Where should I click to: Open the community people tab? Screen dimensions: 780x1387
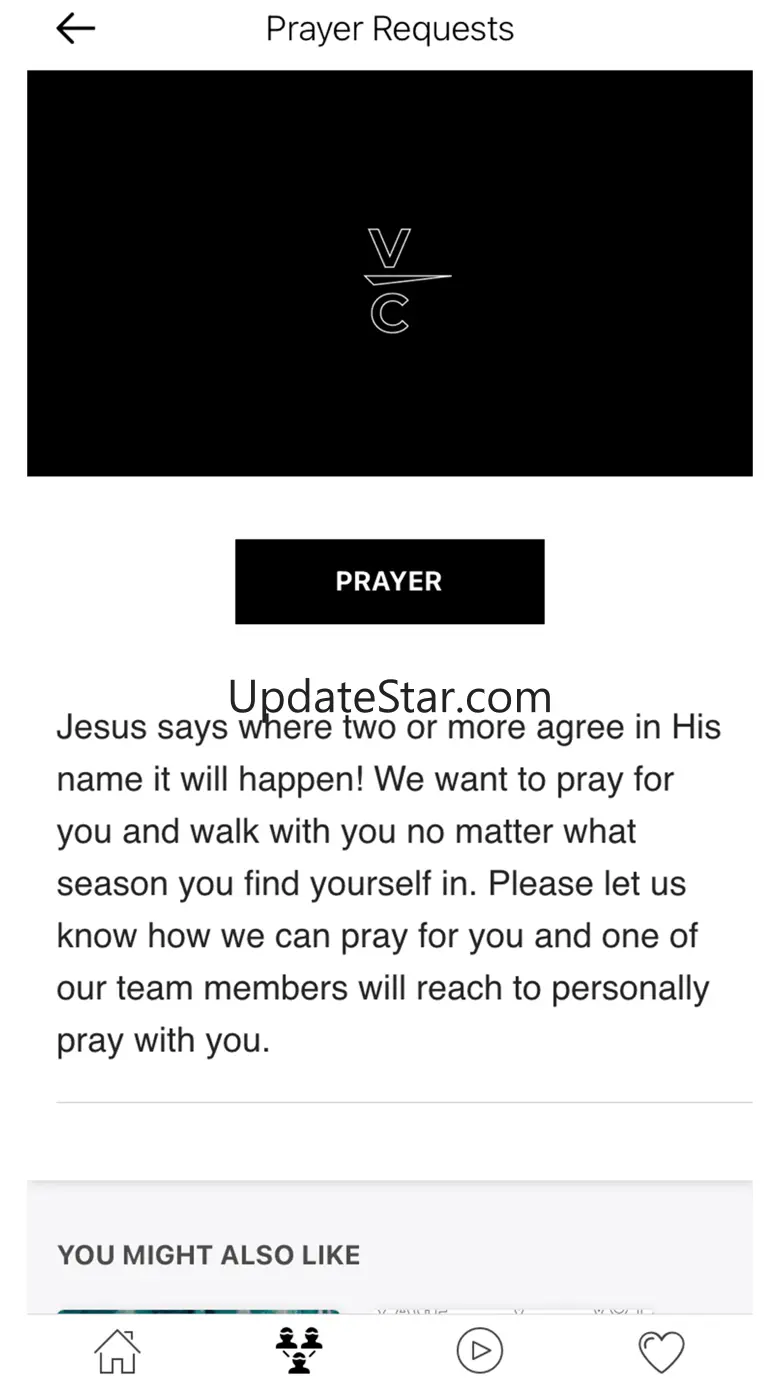[299, 1351]
